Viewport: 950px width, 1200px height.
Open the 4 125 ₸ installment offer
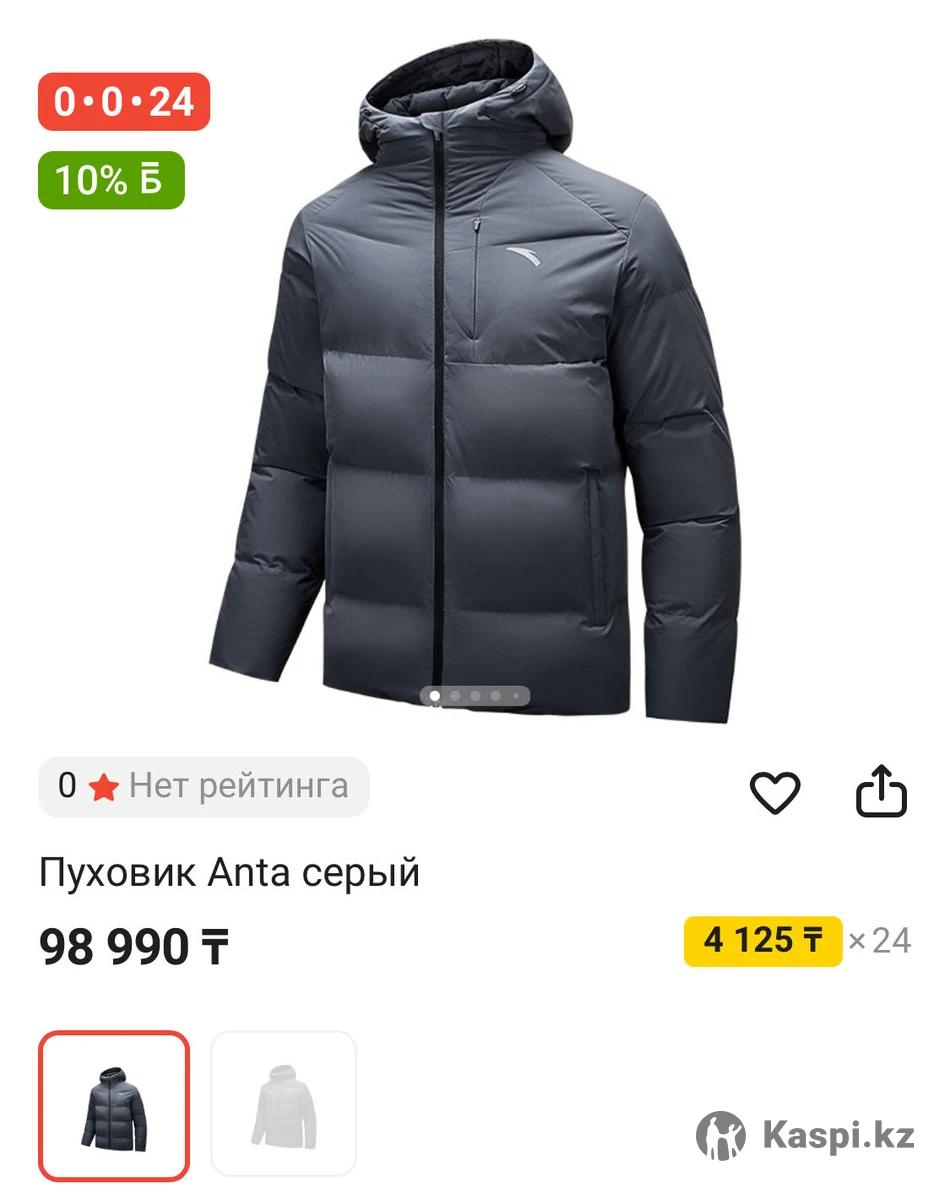(x=762, y=941)
